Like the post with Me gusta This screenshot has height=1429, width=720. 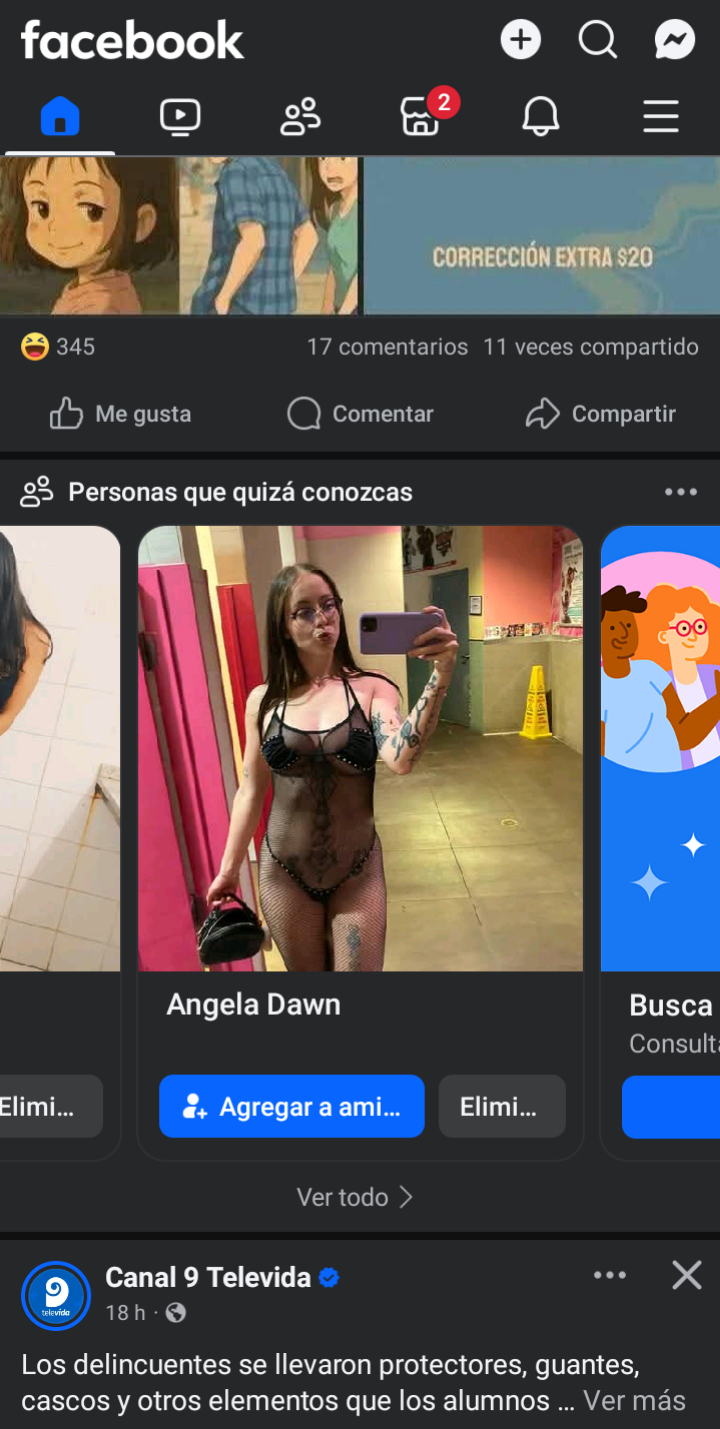click(x=121, y=414)
